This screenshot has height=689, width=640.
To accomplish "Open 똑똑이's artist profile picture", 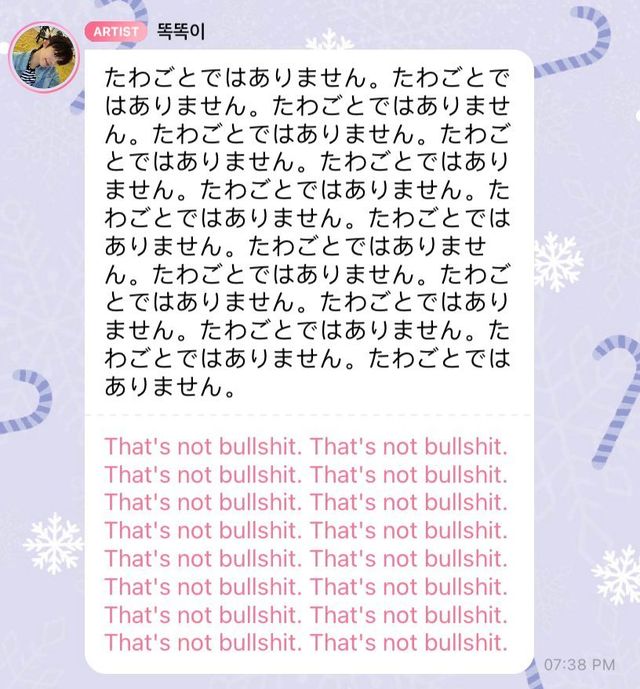I will point(43,56).
